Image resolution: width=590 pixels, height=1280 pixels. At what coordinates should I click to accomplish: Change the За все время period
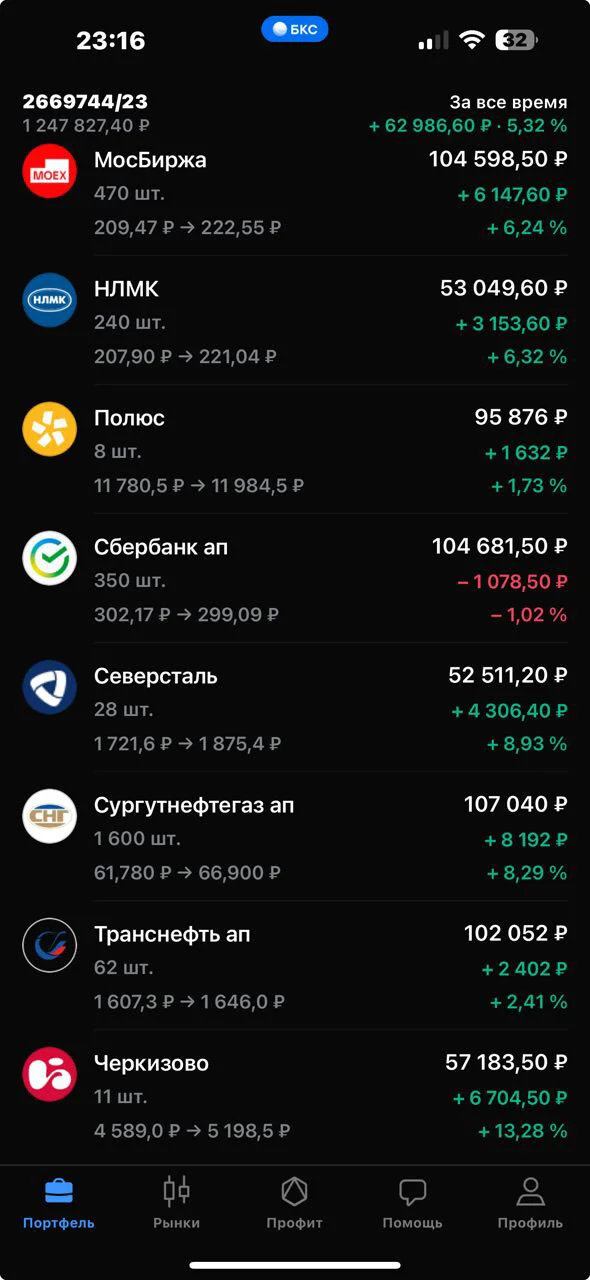tap(508, 102)
